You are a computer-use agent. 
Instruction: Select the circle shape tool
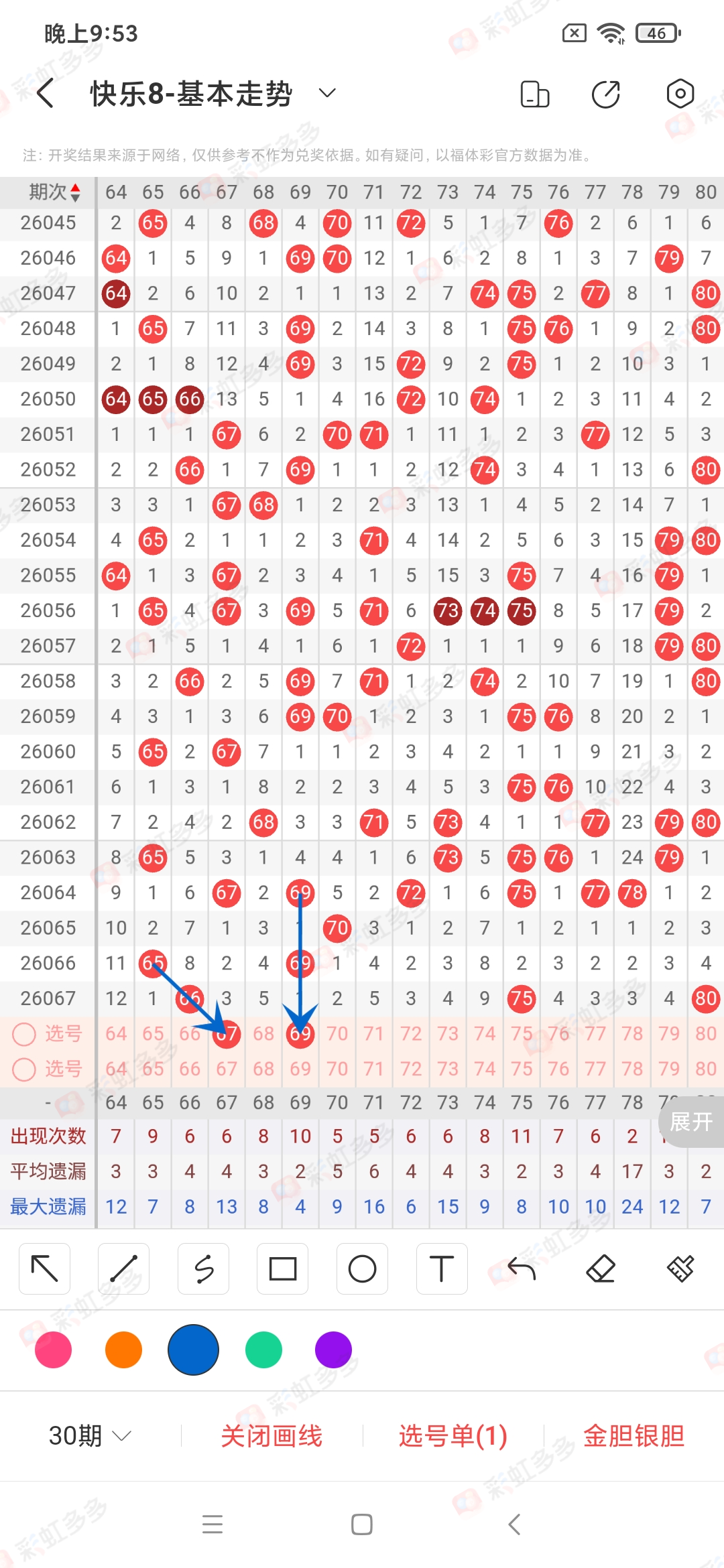click(x=362, y=1268)
